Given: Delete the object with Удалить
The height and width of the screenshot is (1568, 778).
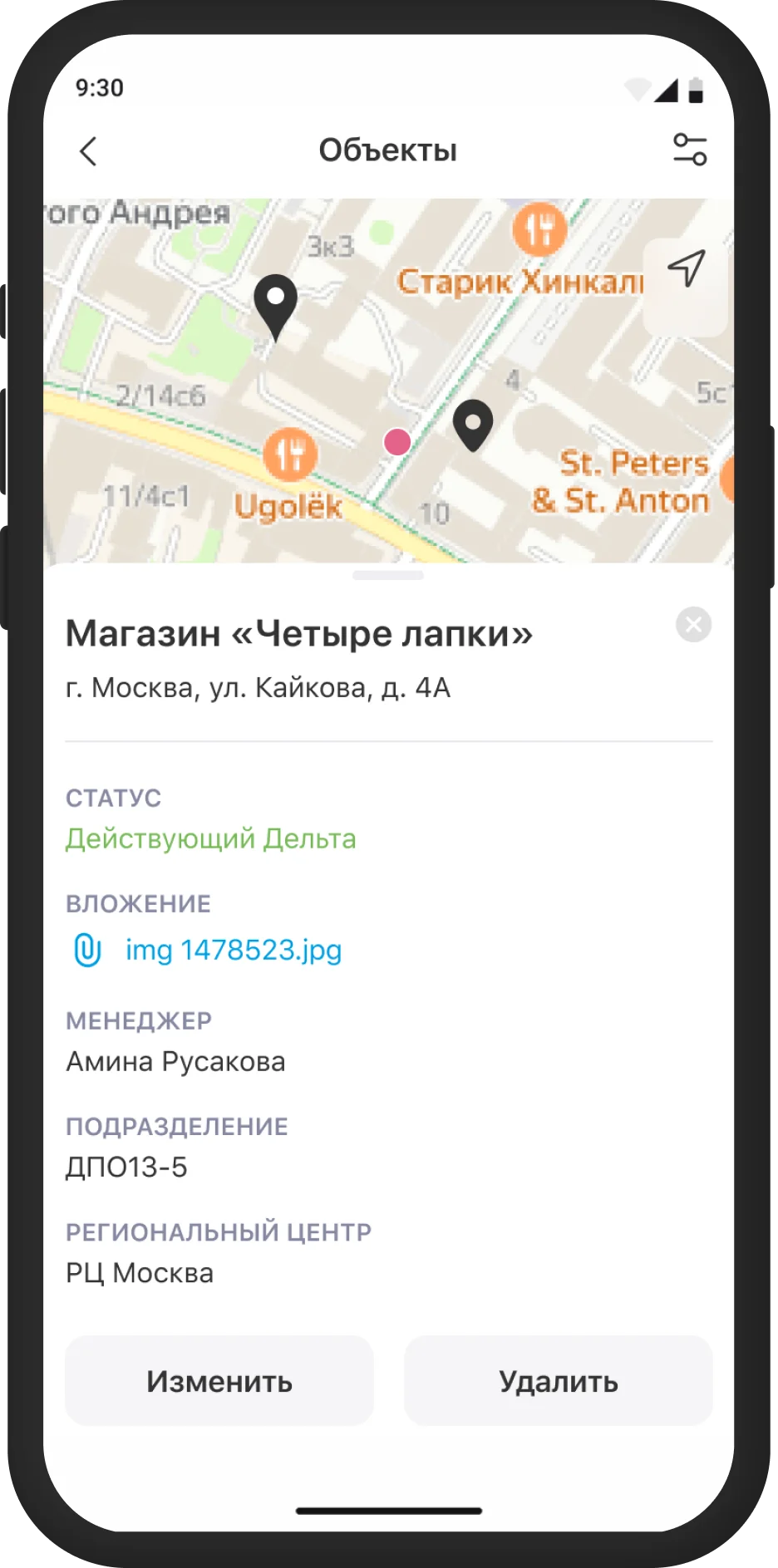Looking at the screenshot, I should (559, 1381).
